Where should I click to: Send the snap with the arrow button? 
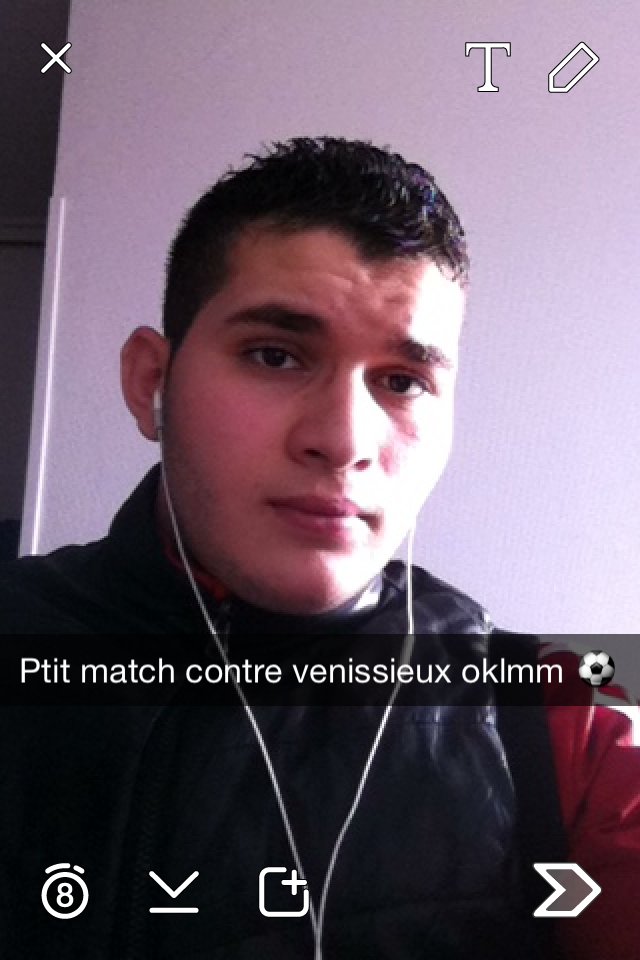click(566, 890)
